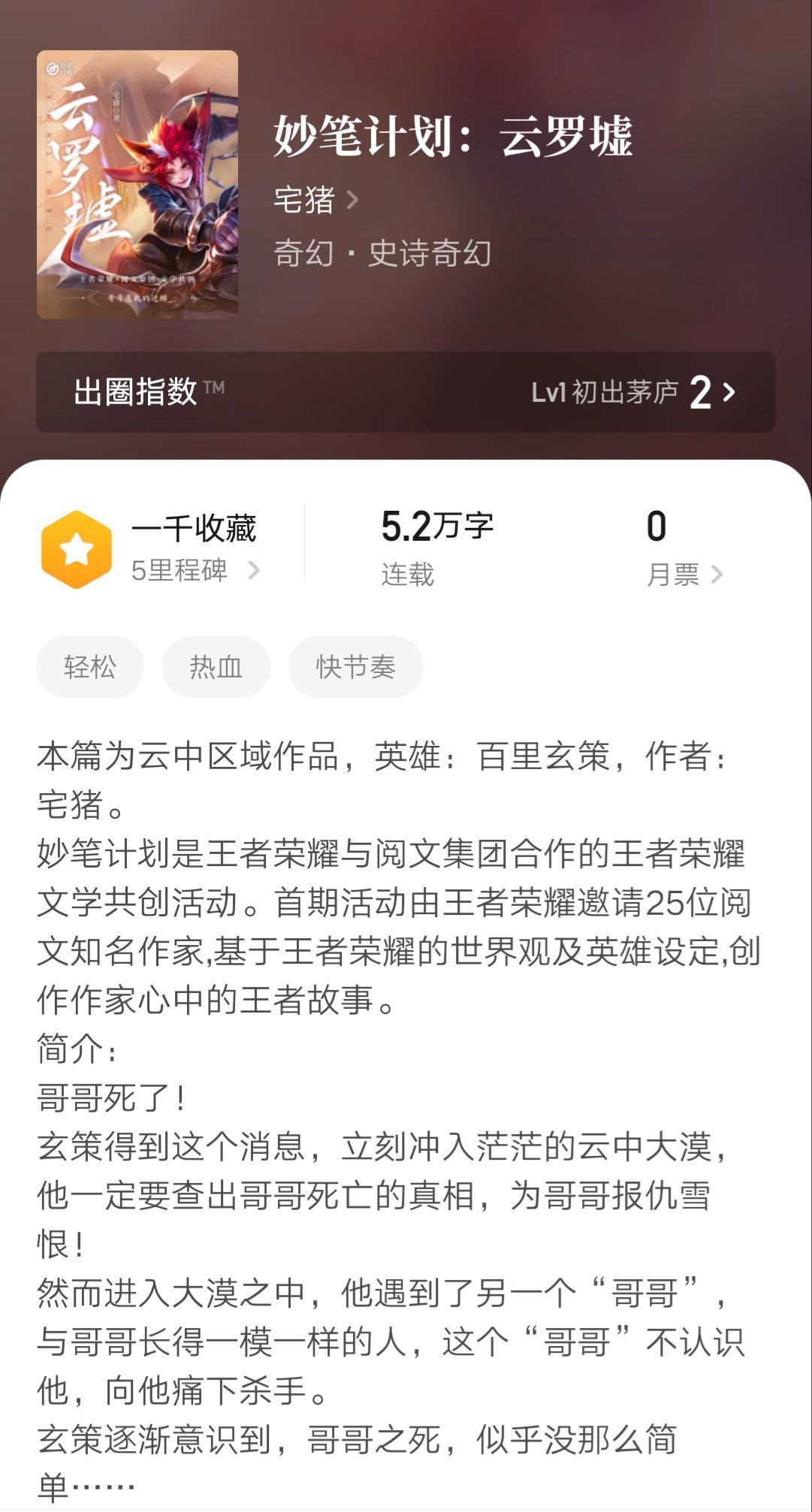Select the 热血 tag chip
Screen dimensions: 812x1512
click(216, 667)
